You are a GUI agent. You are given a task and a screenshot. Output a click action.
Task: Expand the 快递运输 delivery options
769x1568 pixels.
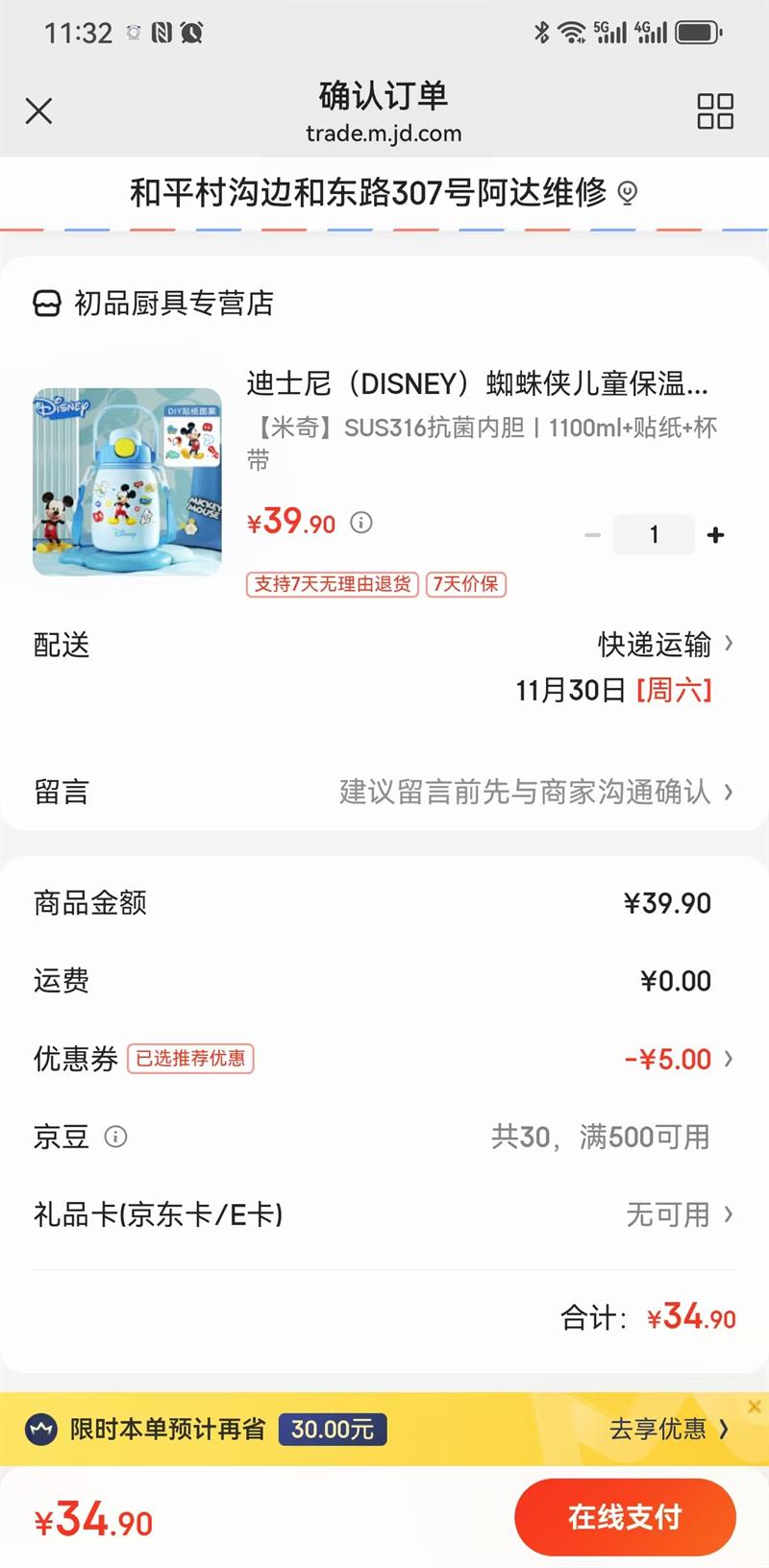pyautogui.click(x=658, y=645)
